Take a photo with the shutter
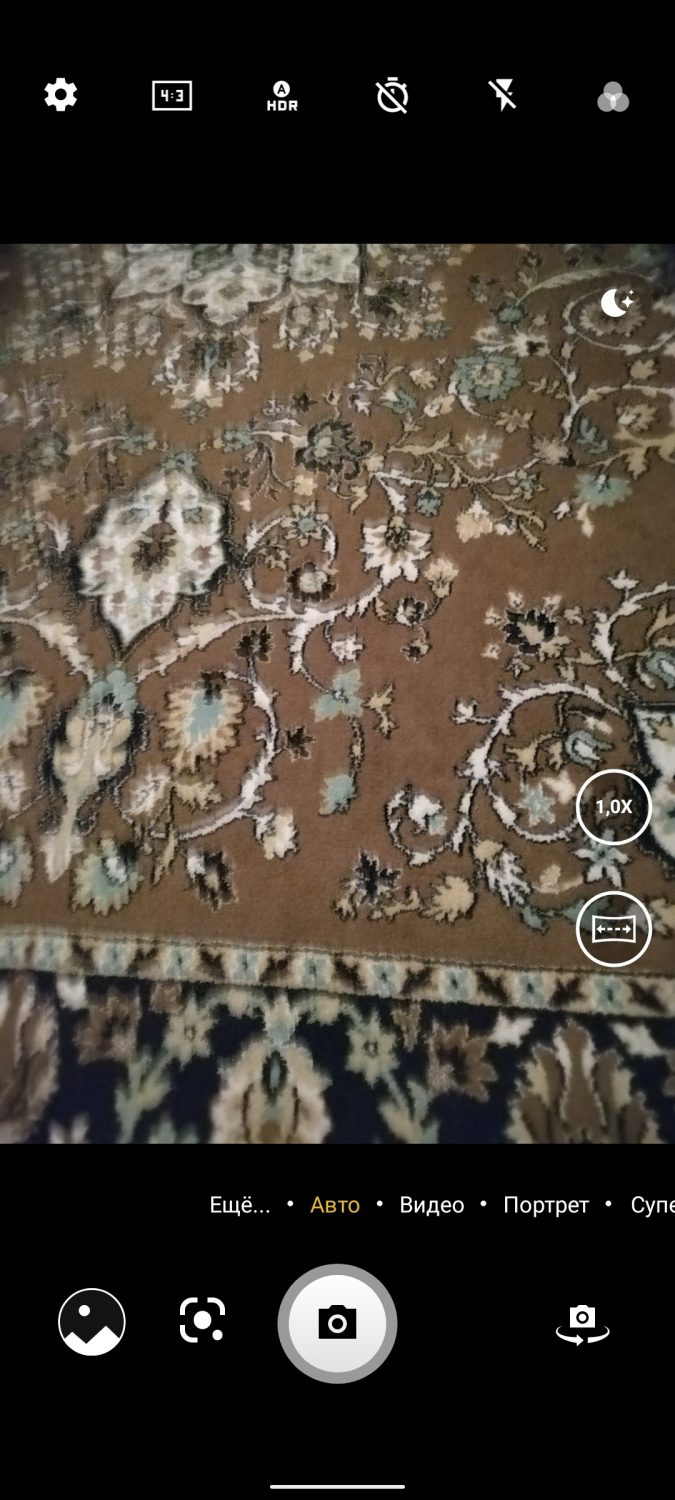Viewport: 675px width, 1500px height. [x=337, y=1323]
